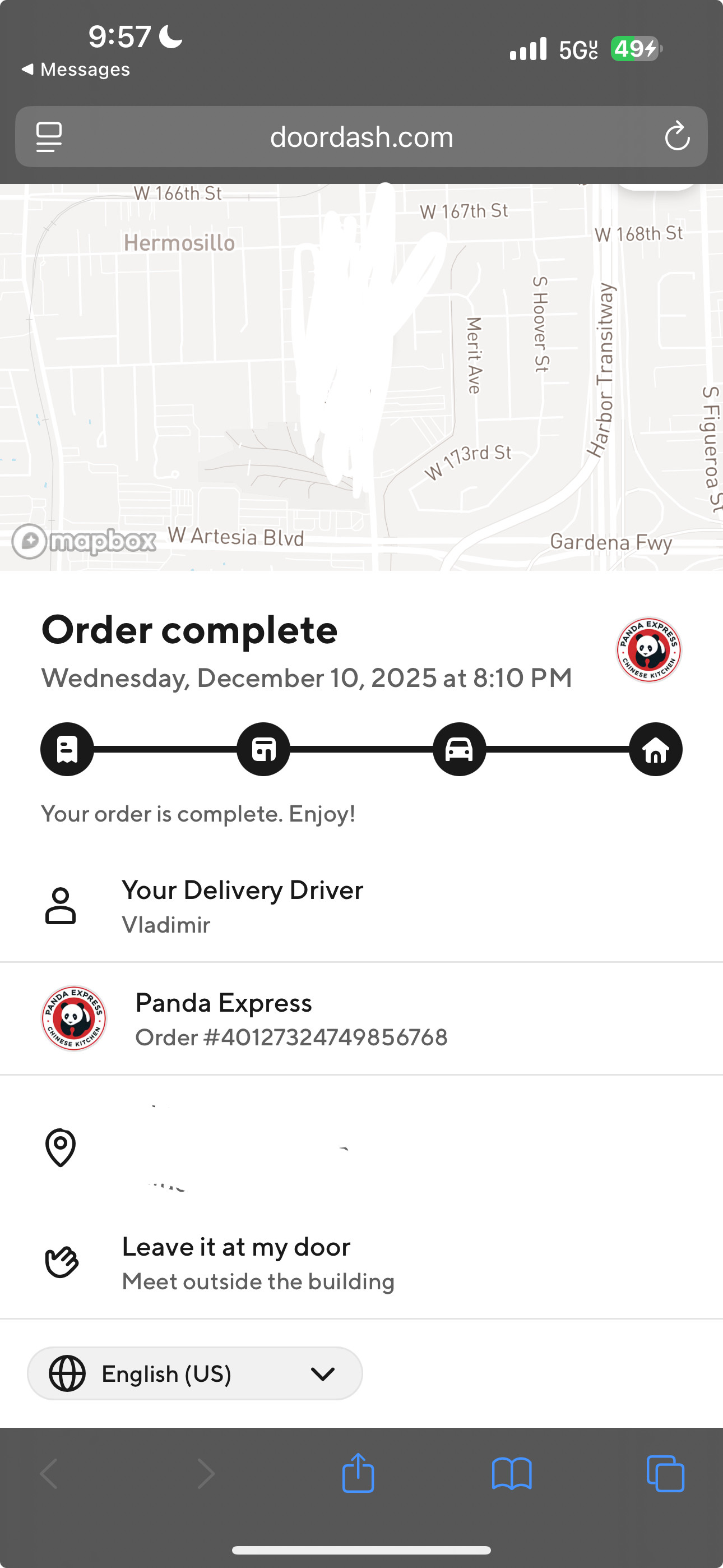Open Safari page settings menu
723x1568 pixels.
[49, 137]
